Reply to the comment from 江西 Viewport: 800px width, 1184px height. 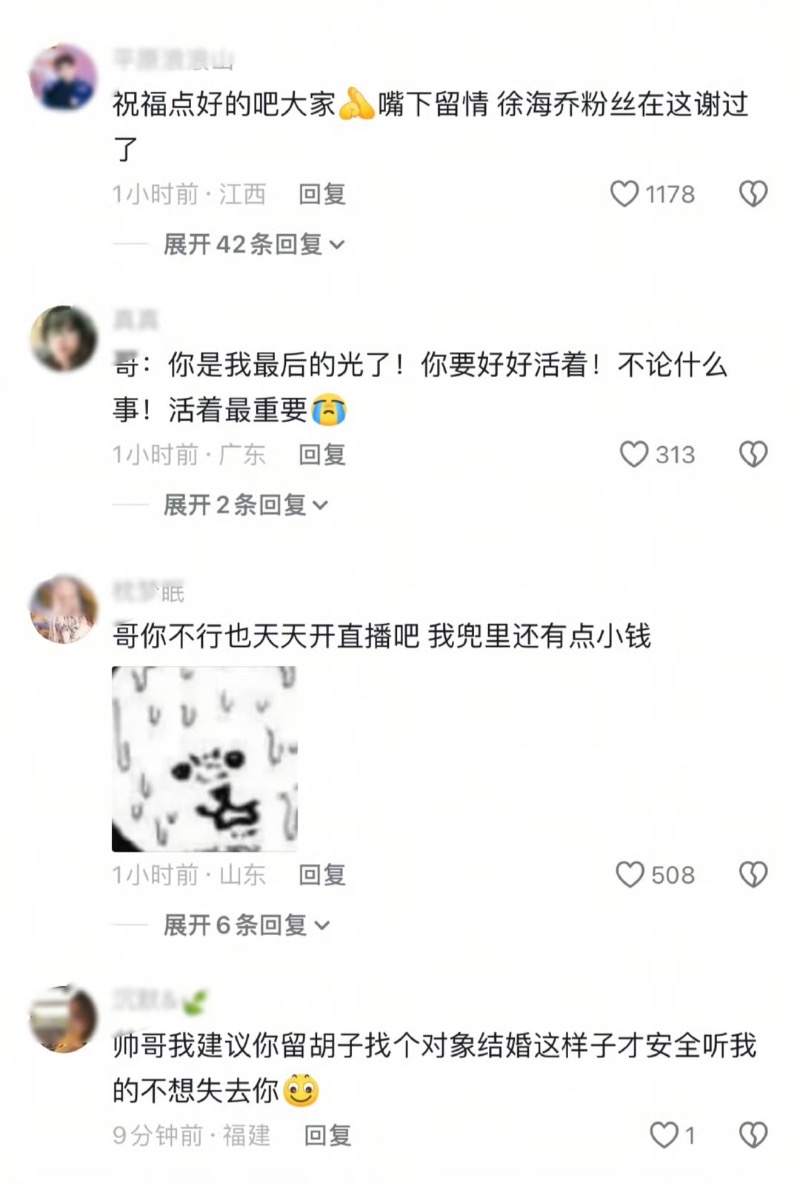tap(322, 194)
